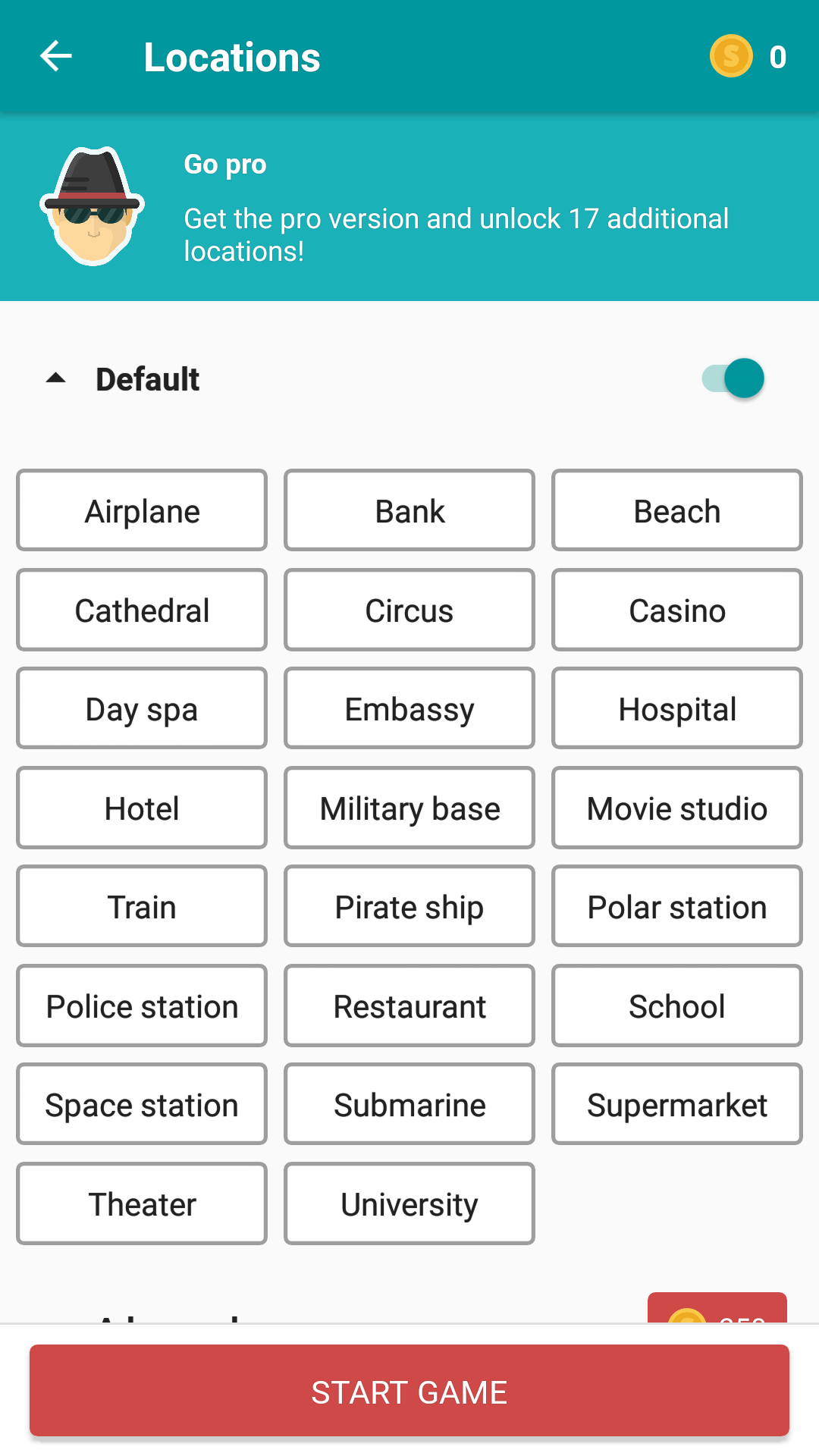Tap the Hospital location chip
Viewport: 819px width, 1456px height.
pyautogui.click(x=676, y=708)
